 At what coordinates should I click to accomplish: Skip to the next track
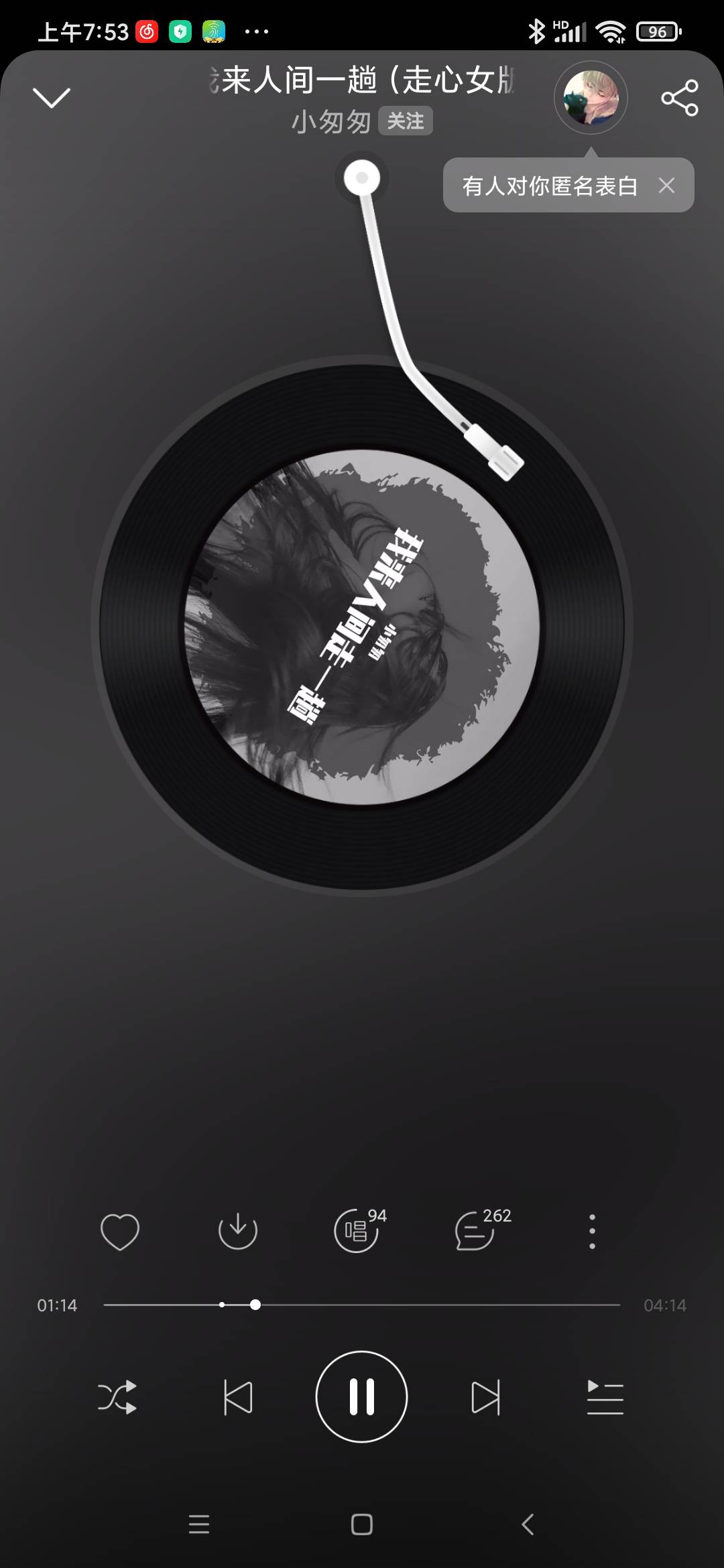(485, 1398)
